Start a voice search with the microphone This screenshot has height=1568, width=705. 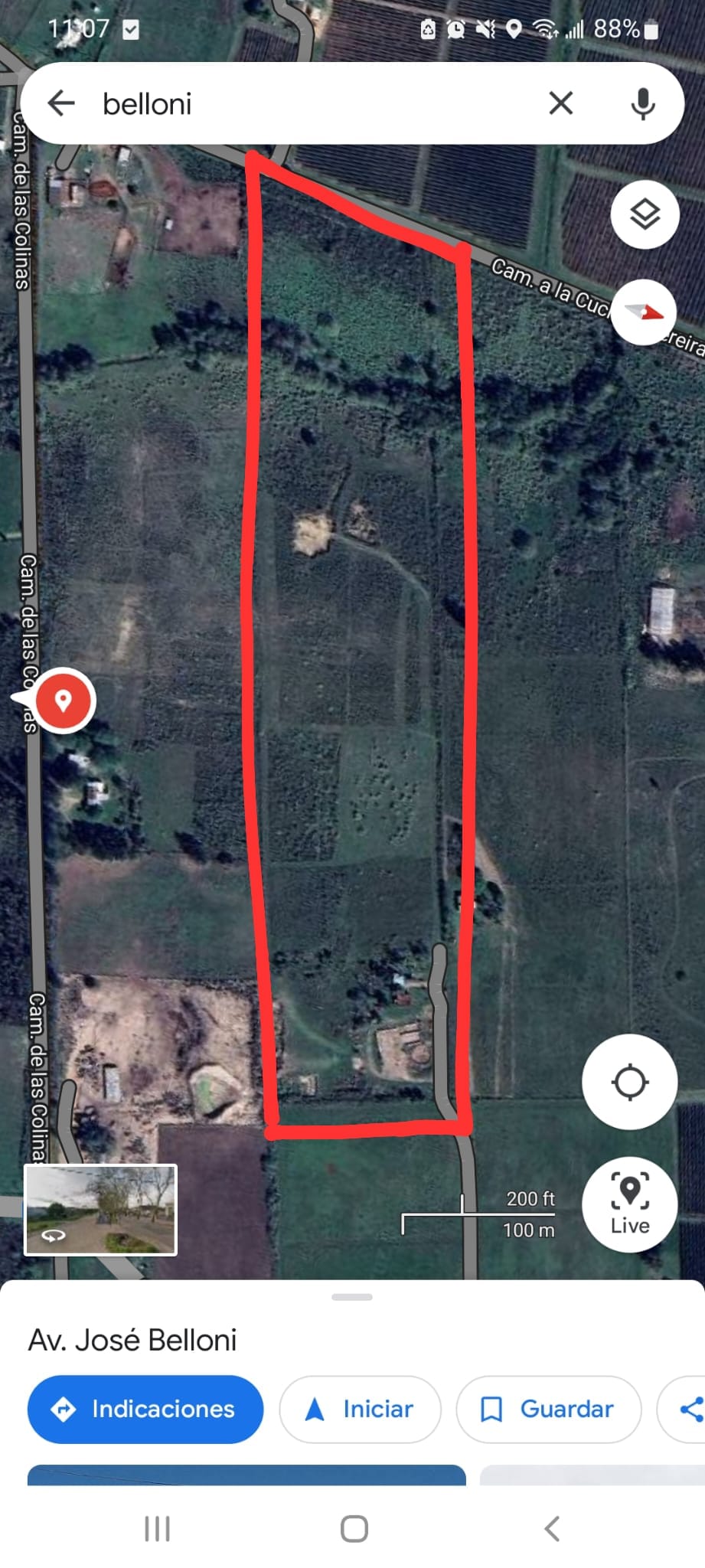pos(643,103)
